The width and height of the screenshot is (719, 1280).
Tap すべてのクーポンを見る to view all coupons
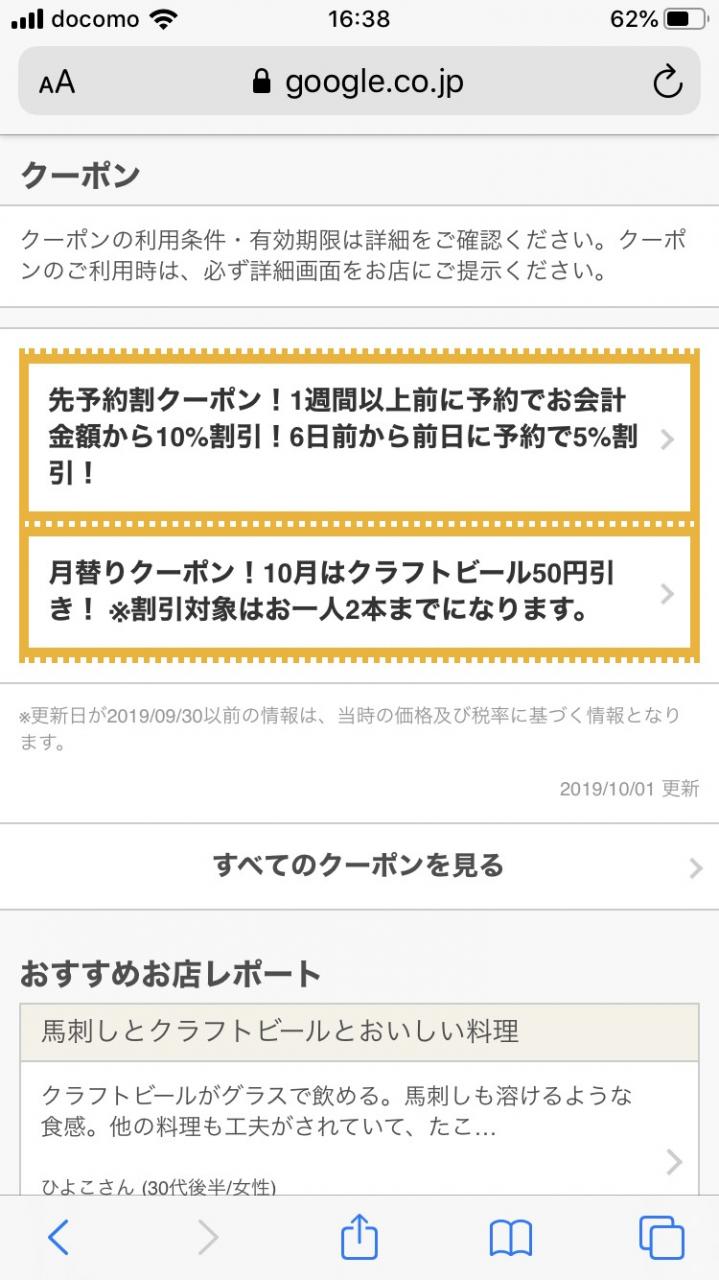pos(359,866)
